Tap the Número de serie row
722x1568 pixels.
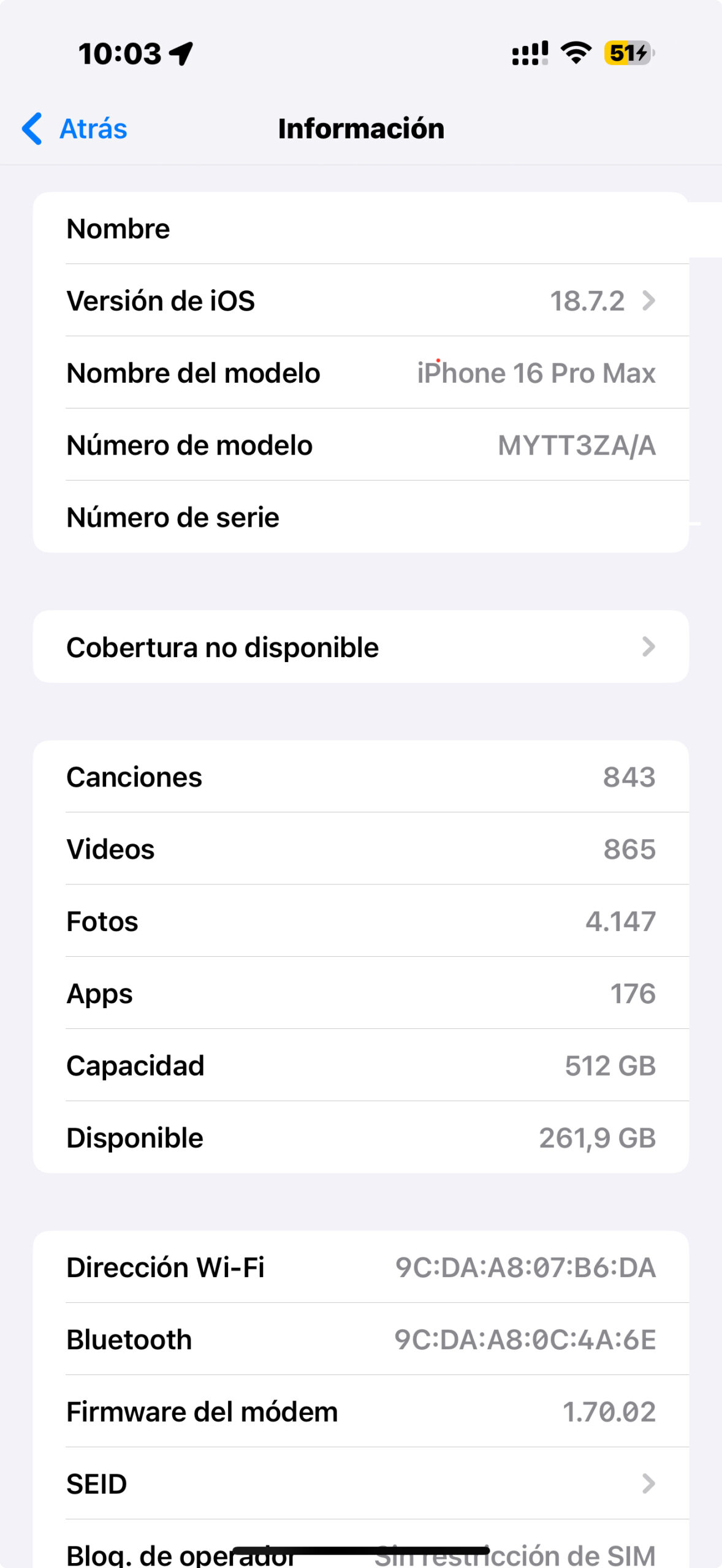coord(362,516)
